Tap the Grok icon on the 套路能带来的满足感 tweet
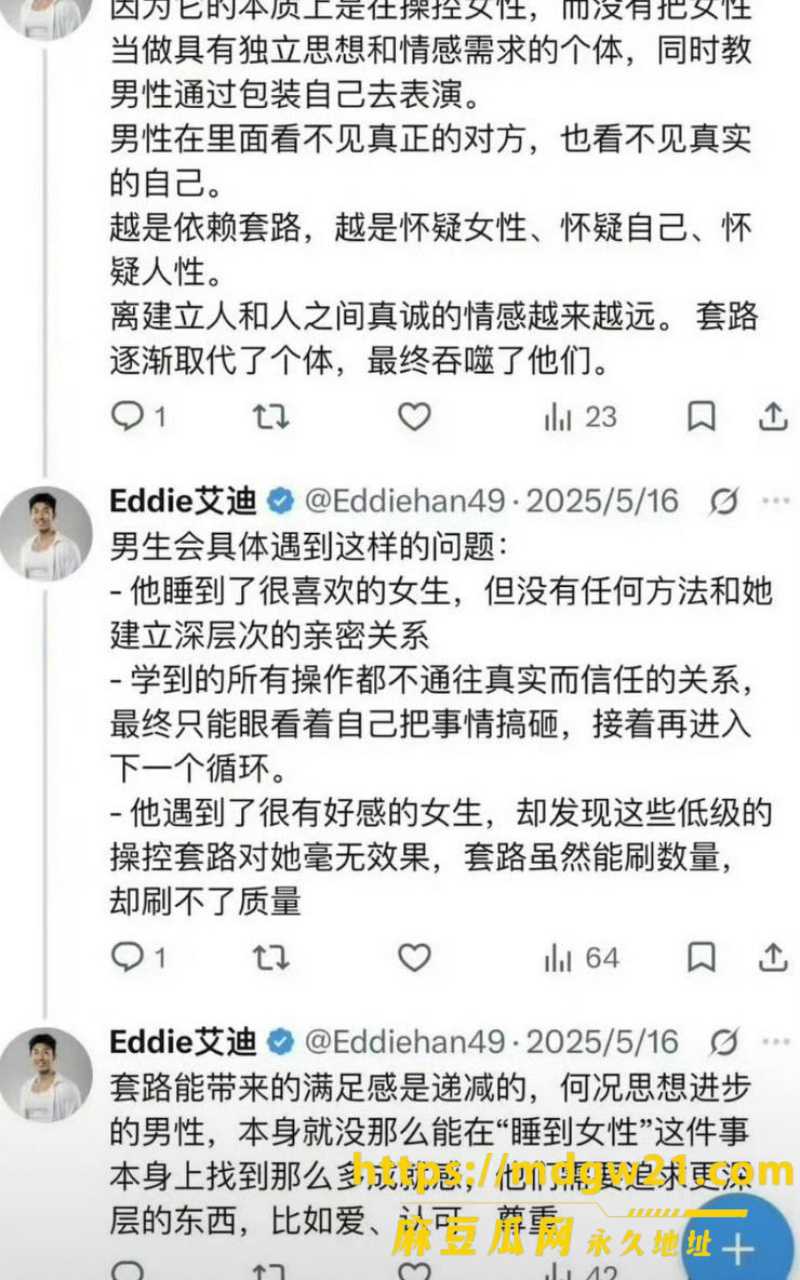This screenshot has width=800, height=1280. pyautogui.click(x=723, y=1043)
